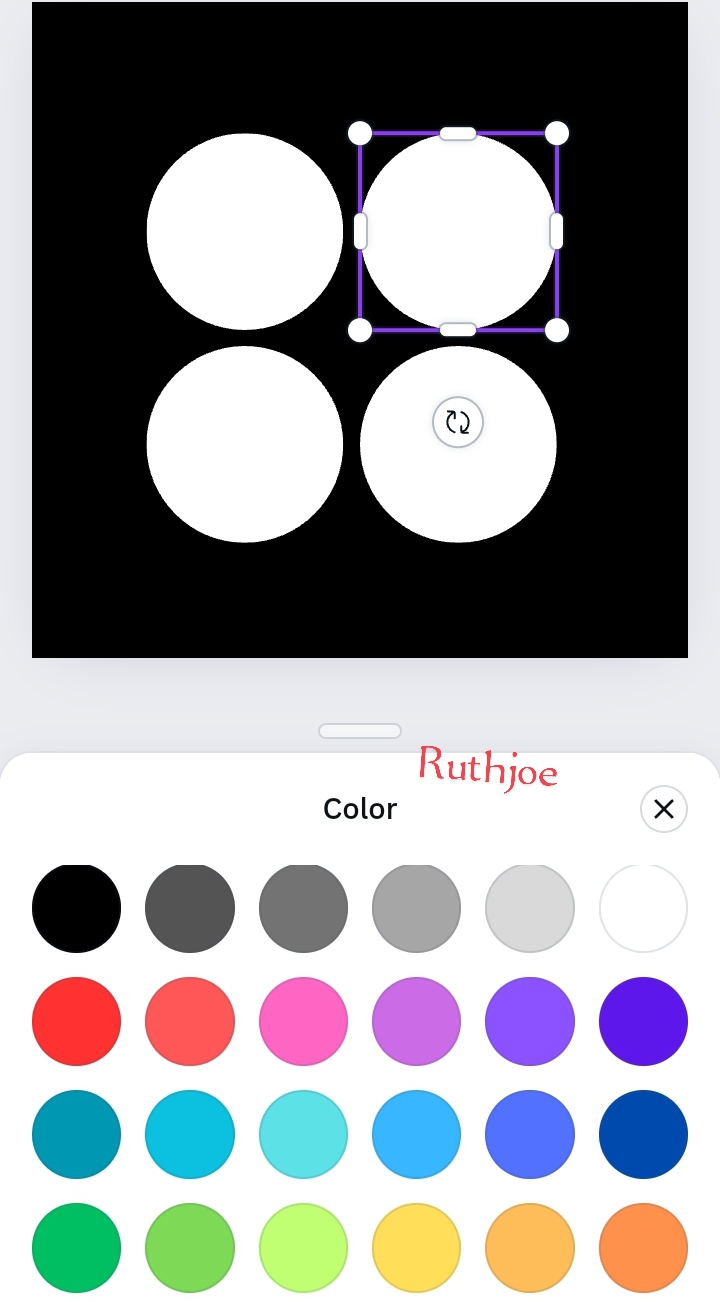Choose the white color swatch
This screenshot has width=720, height=1302.
(643, 909)
